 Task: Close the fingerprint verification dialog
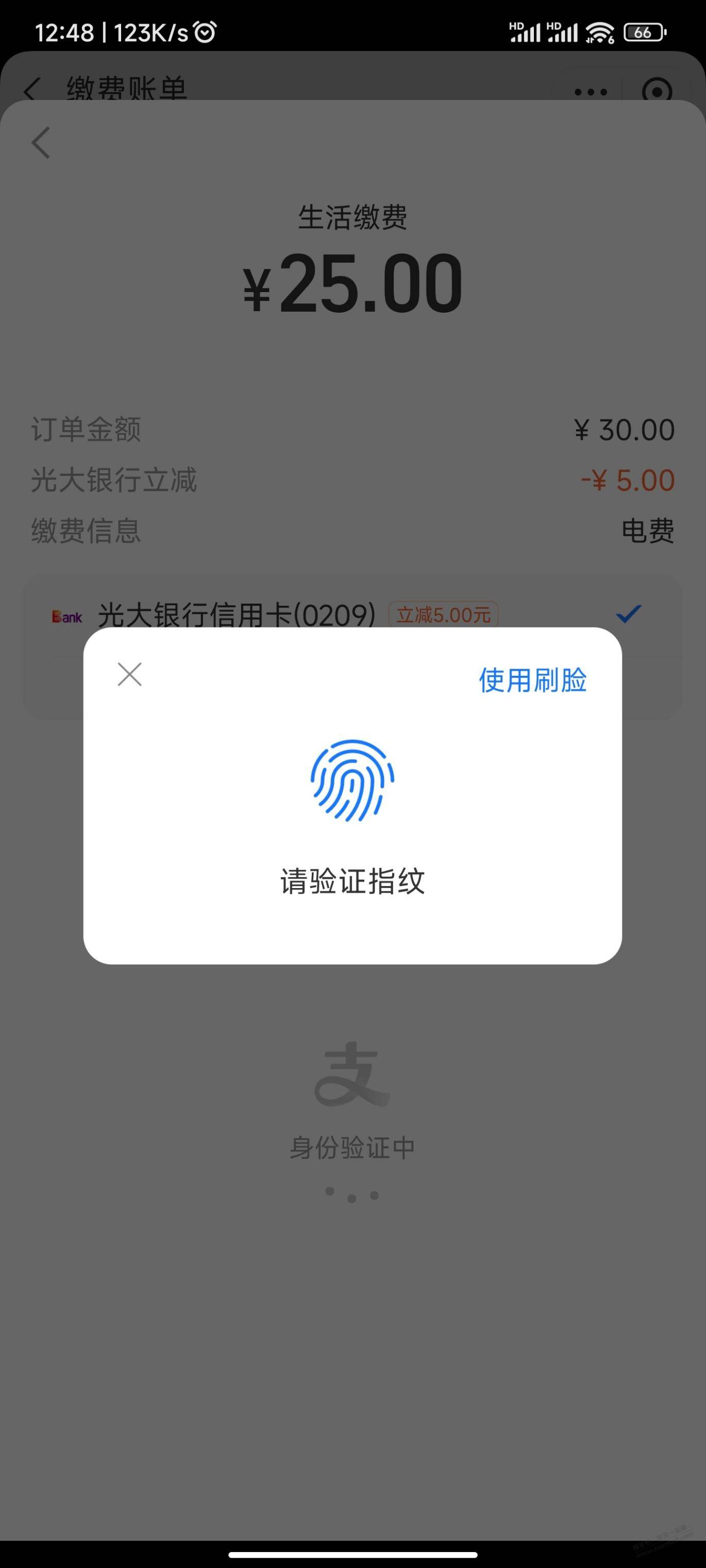129,674
